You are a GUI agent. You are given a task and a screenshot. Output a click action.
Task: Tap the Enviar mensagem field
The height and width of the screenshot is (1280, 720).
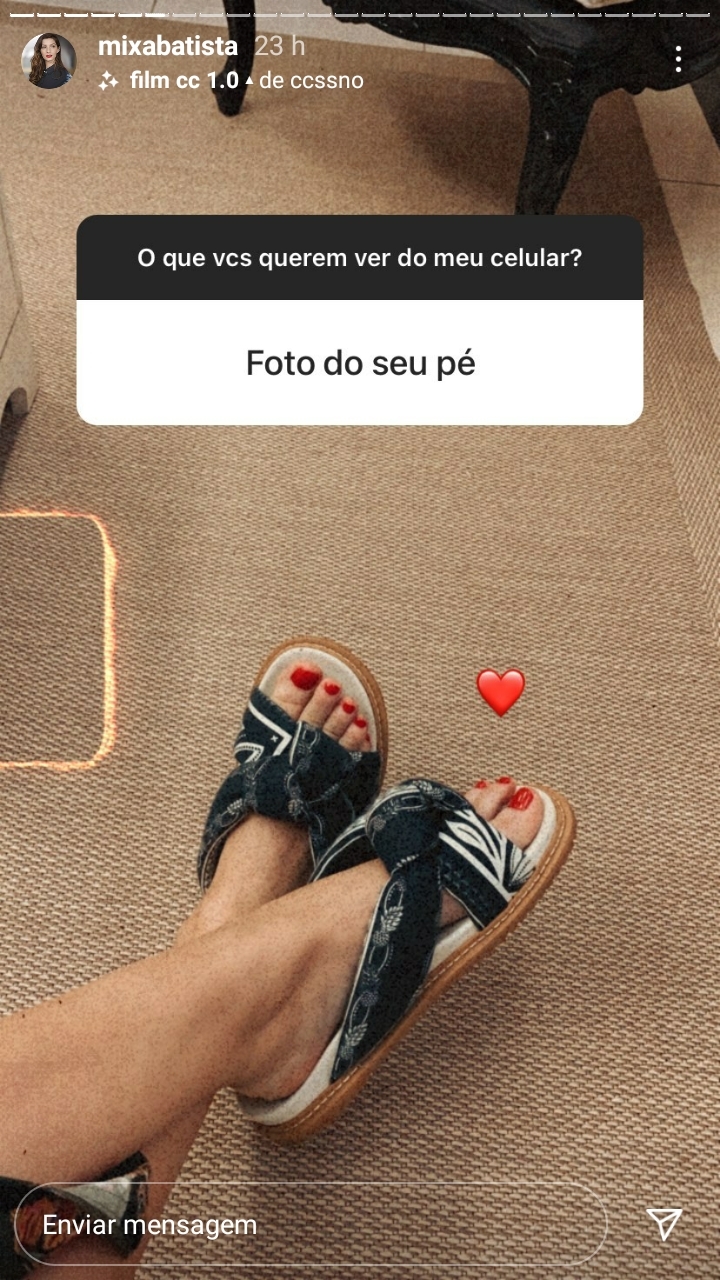point(310,1225)
